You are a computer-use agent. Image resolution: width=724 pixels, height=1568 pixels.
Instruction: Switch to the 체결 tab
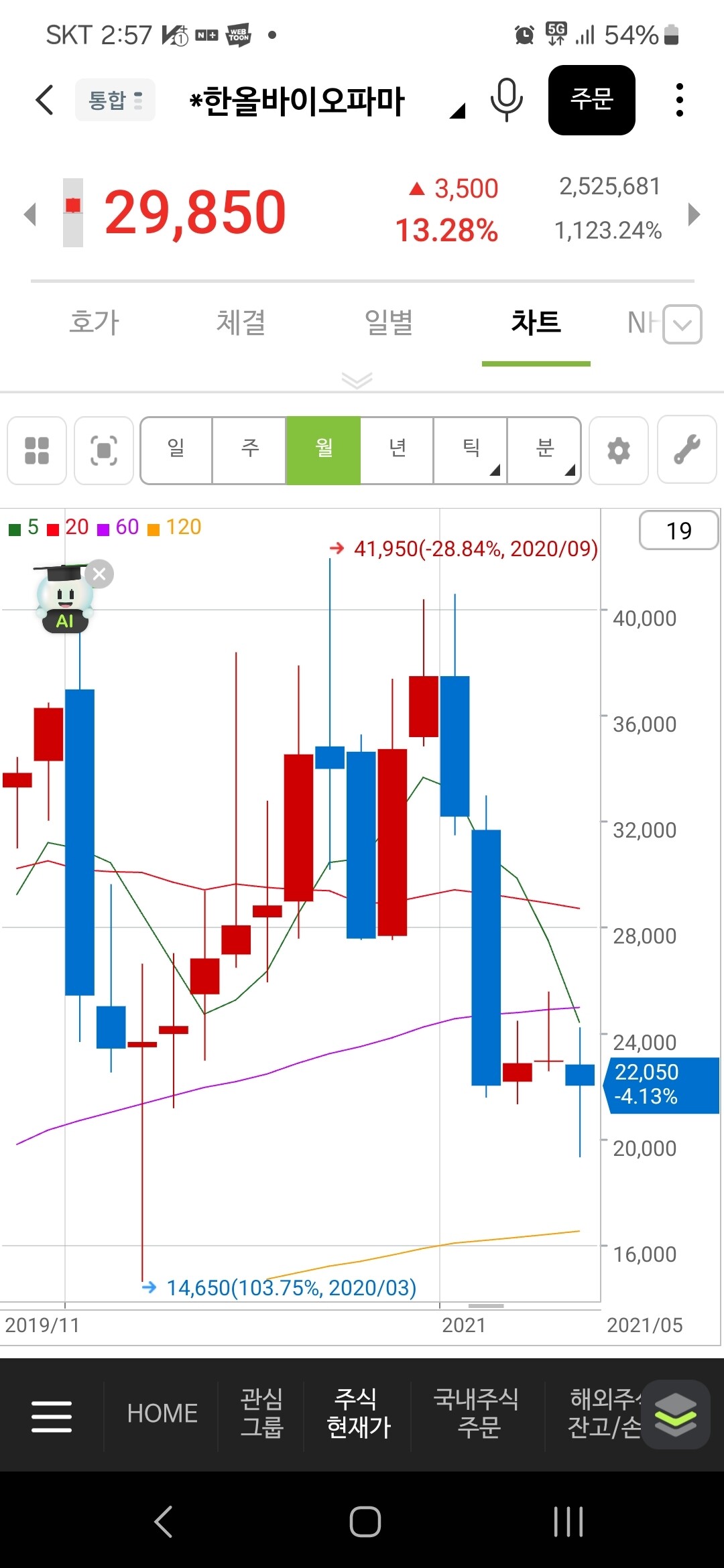(241, 323)
